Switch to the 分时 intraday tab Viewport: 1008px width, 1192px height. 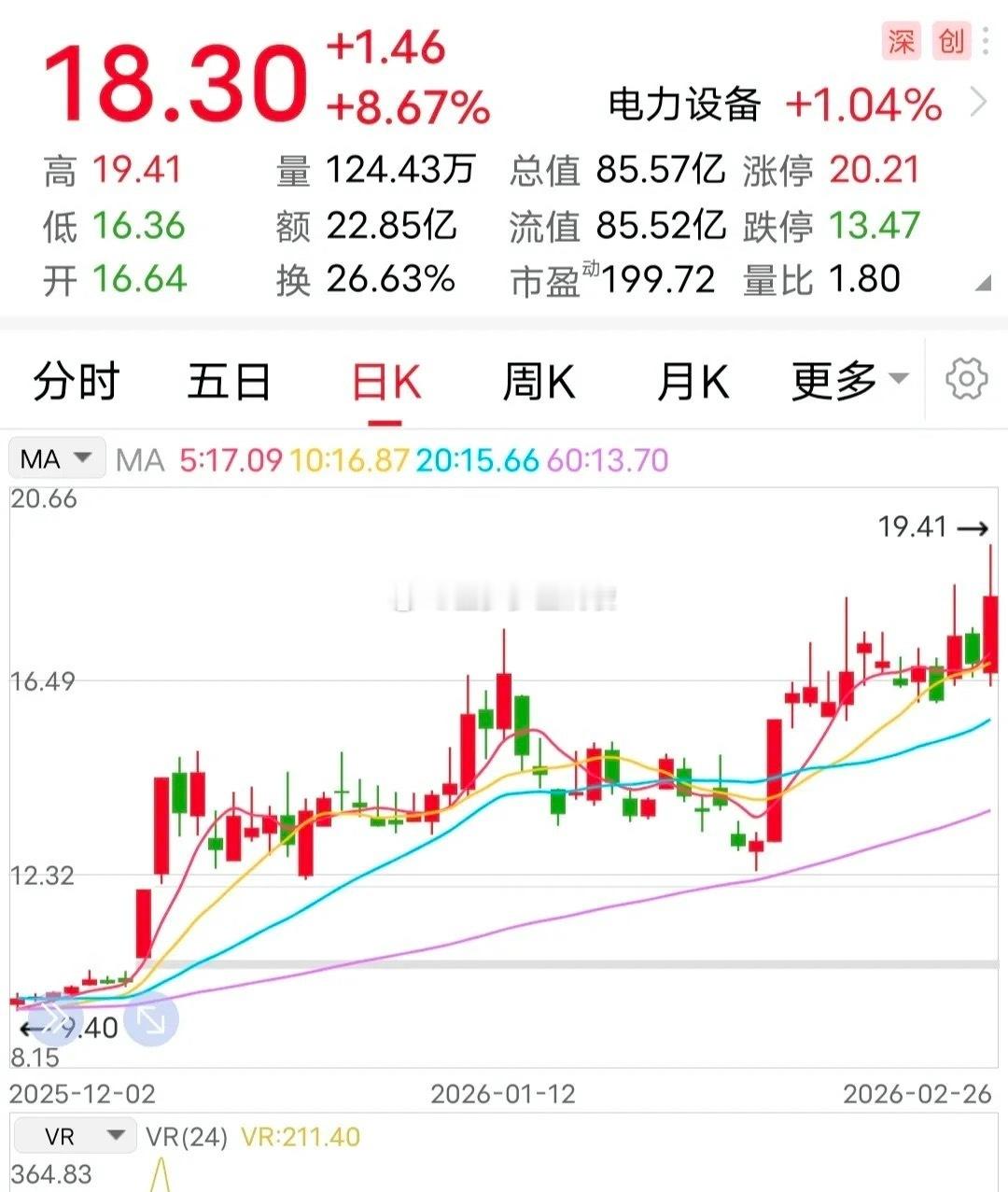click(73, 380)
